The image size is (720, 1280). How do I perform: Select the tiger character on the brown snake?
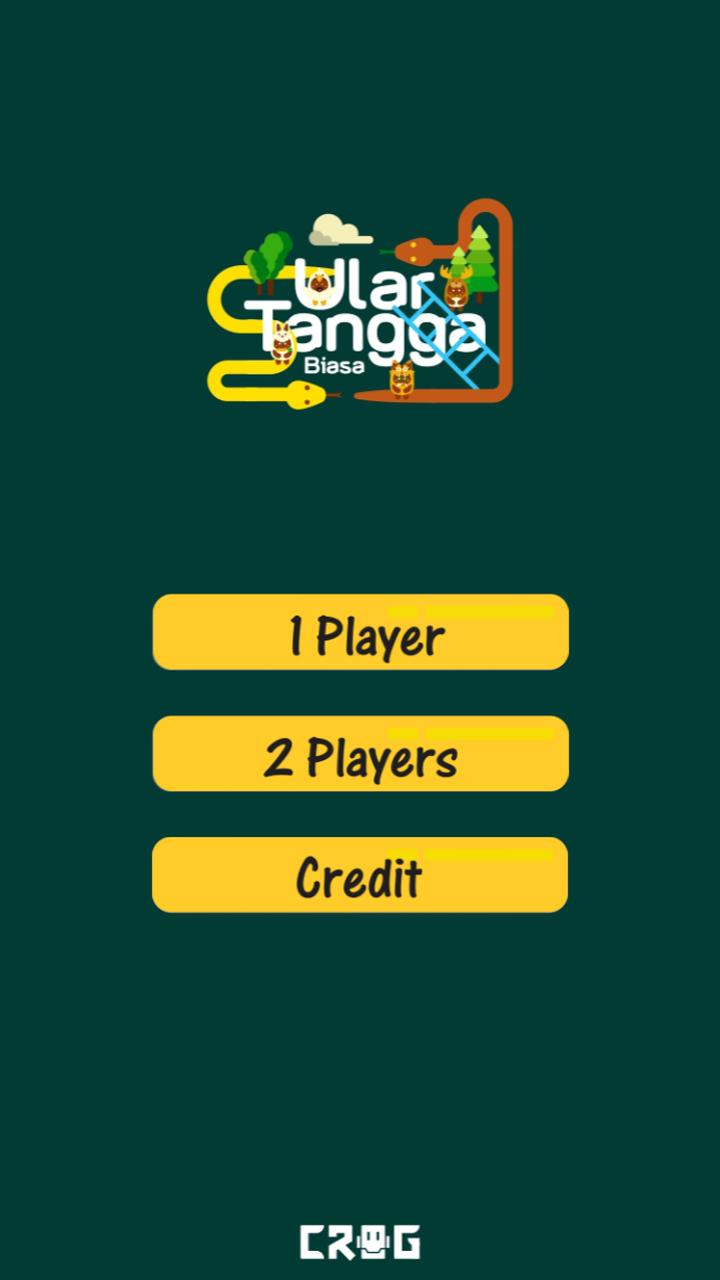click(400, 380)
